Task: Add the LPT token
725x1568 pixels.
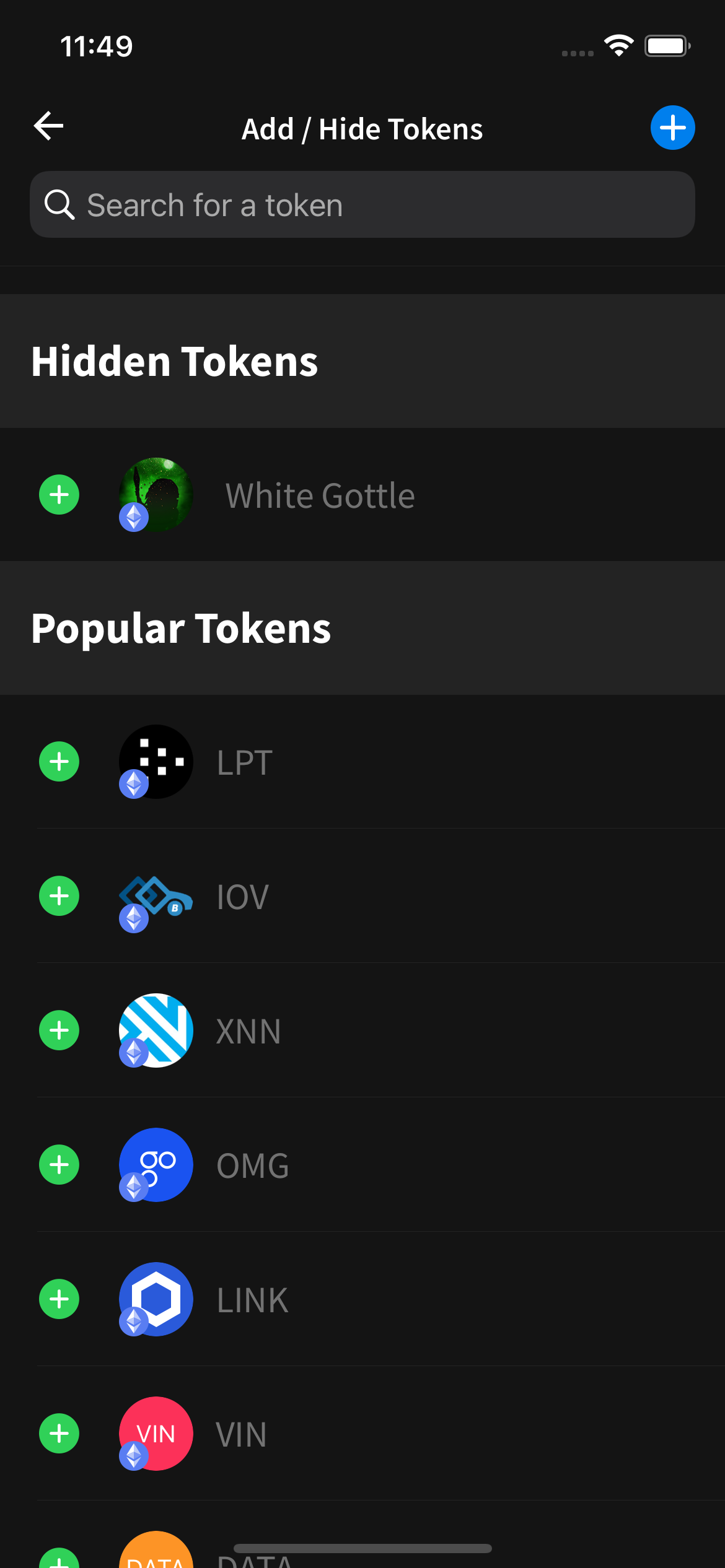Action: coord(59,762)
